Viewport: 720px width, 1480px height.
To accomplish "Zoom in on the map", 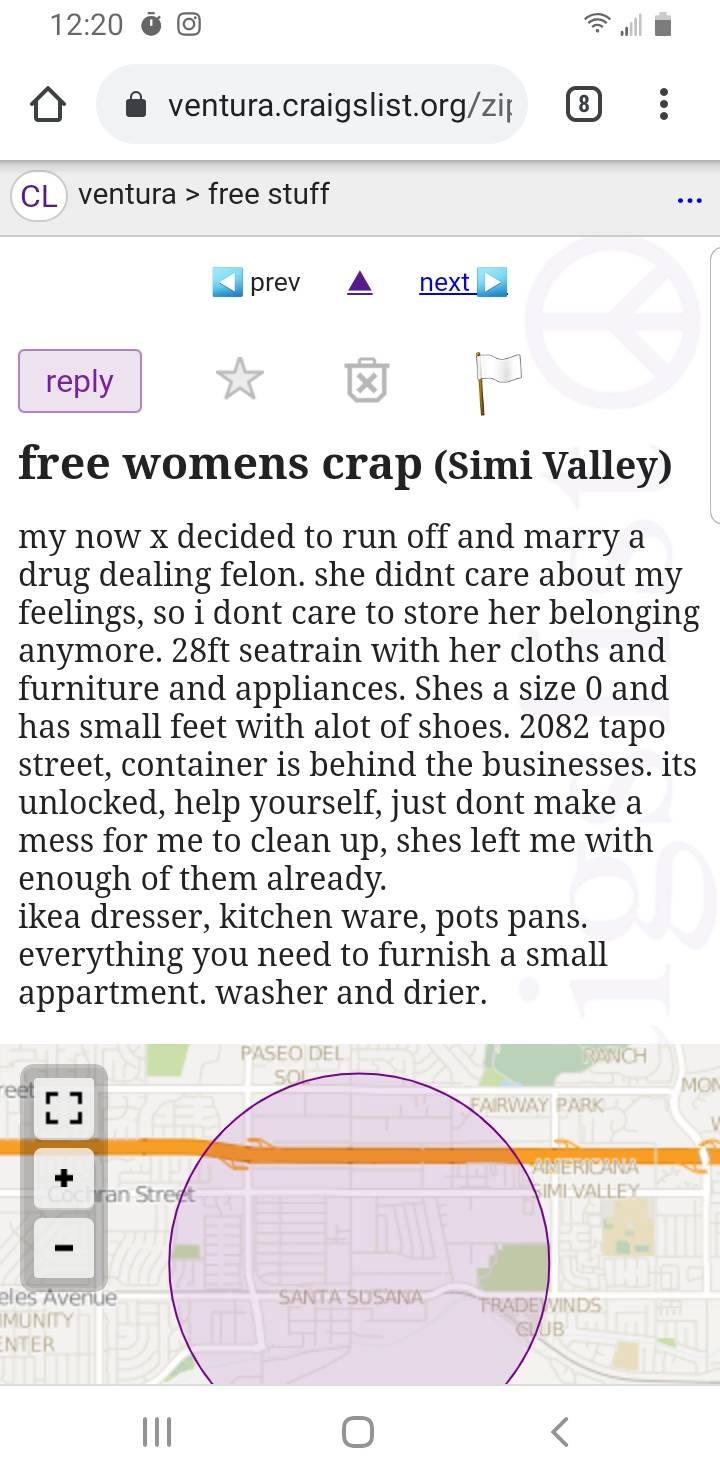I will coord(63,1178).
